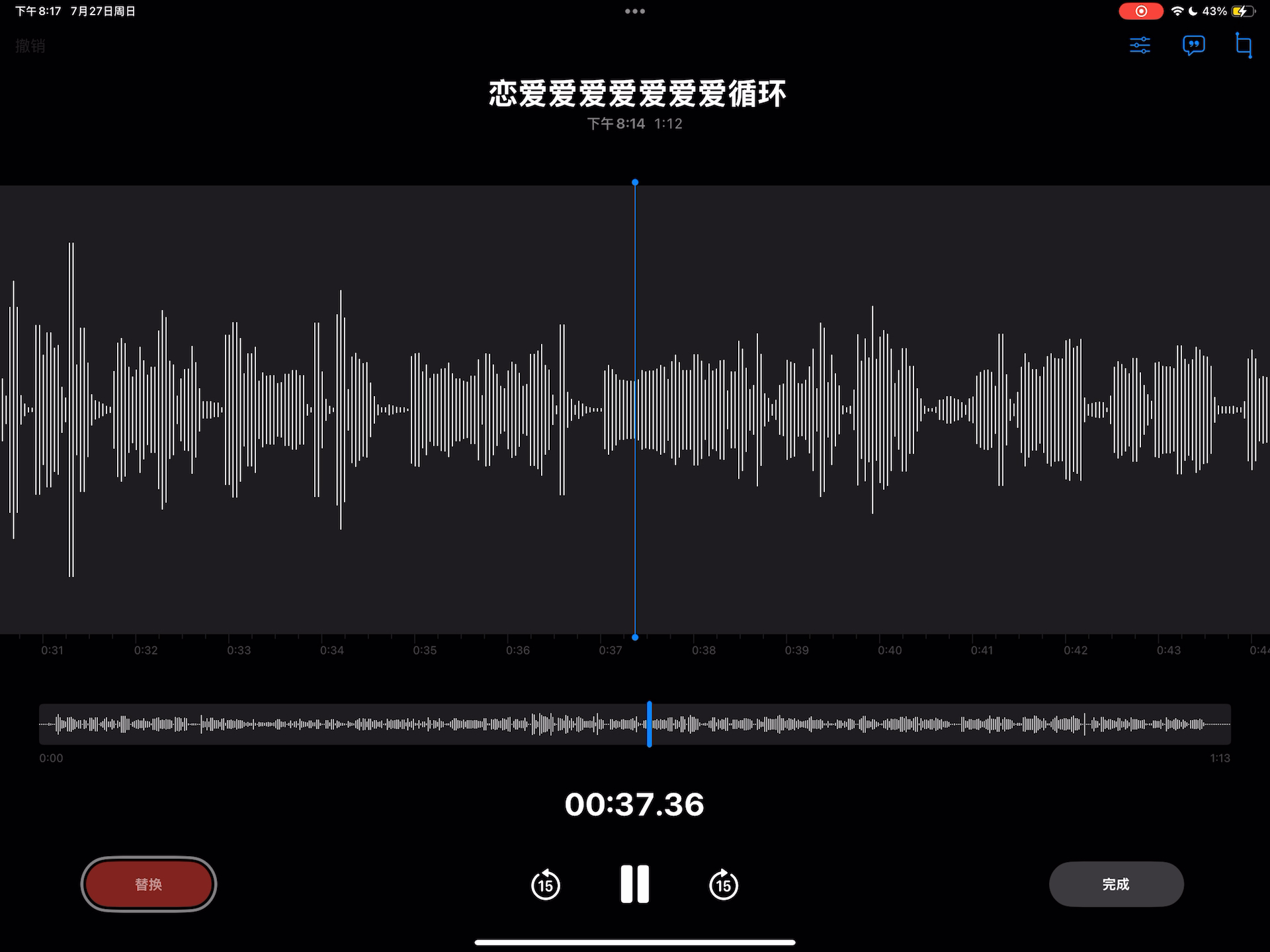Tap the red screen recording indicator
Image resolution: width=1270 pixels, height=952 pixels.
[x=1140, y=11]
